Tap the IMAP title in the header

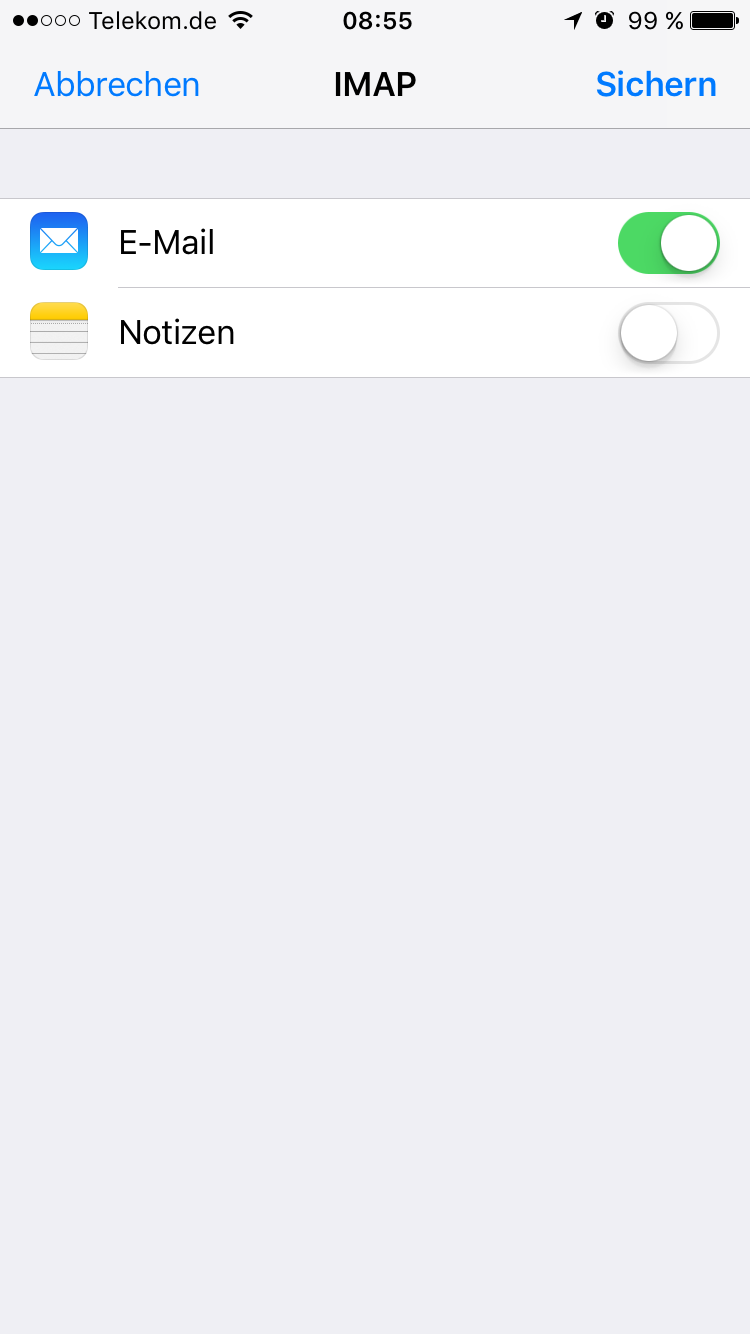[375, 84]
